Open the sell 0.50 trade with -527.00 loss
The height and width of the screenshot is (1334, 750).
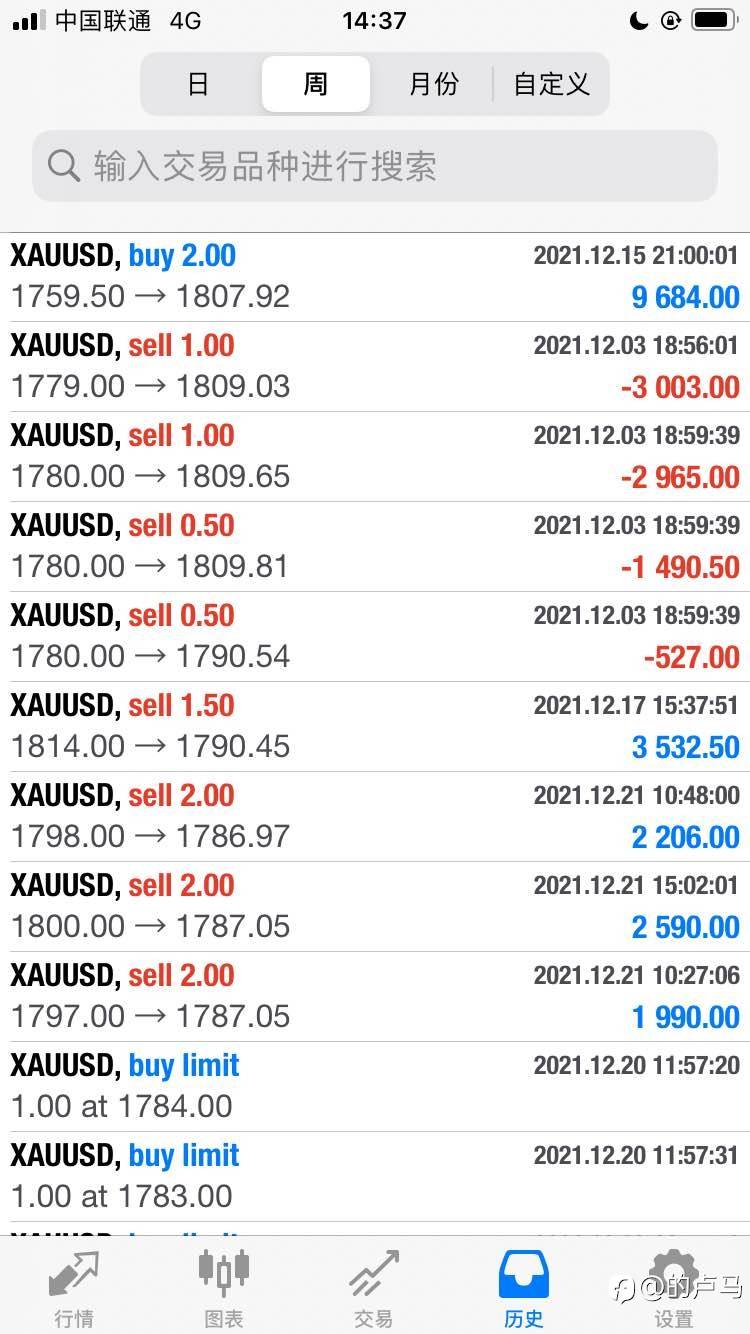[x=375, y=637]
